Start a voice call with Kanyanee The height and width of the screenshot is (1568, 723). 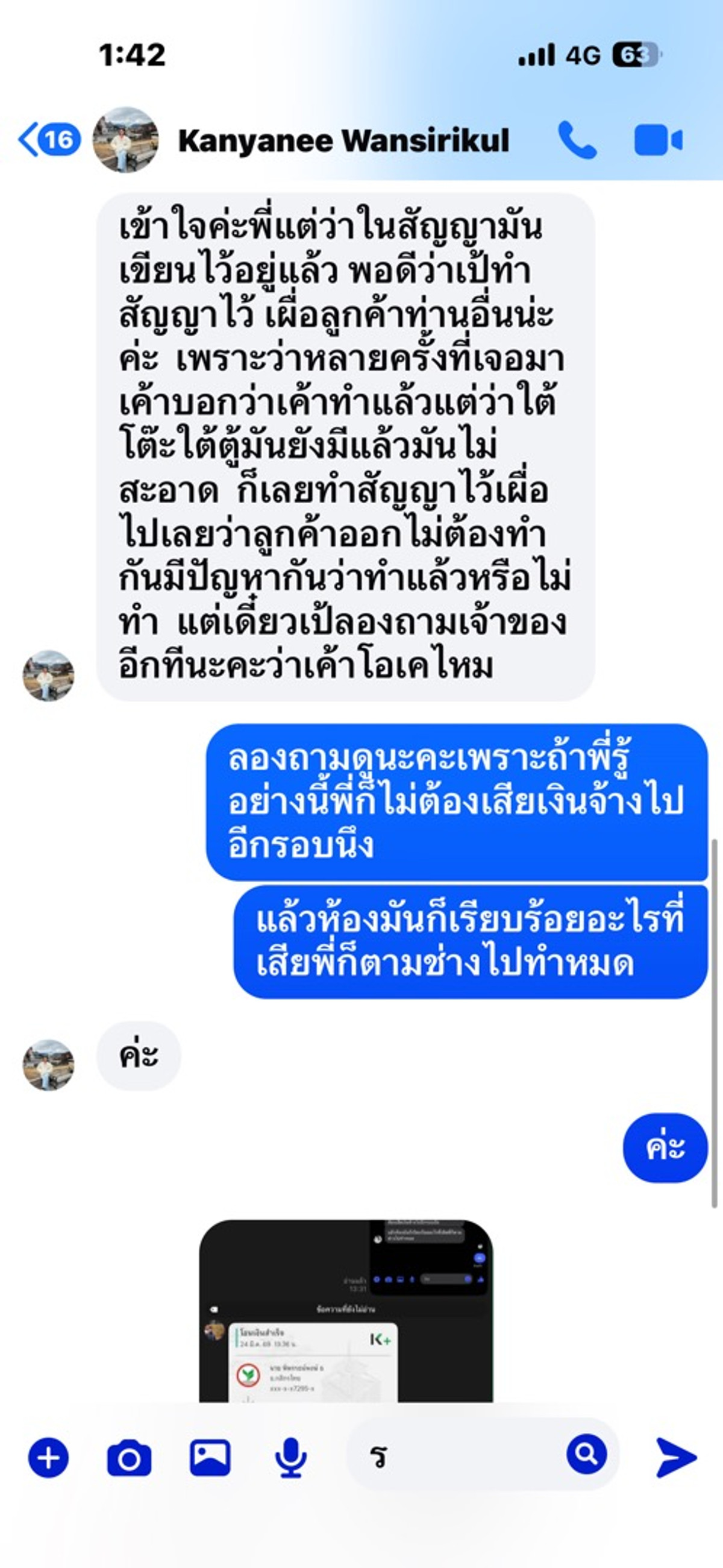pyautogui.click(x=577, y=140)
